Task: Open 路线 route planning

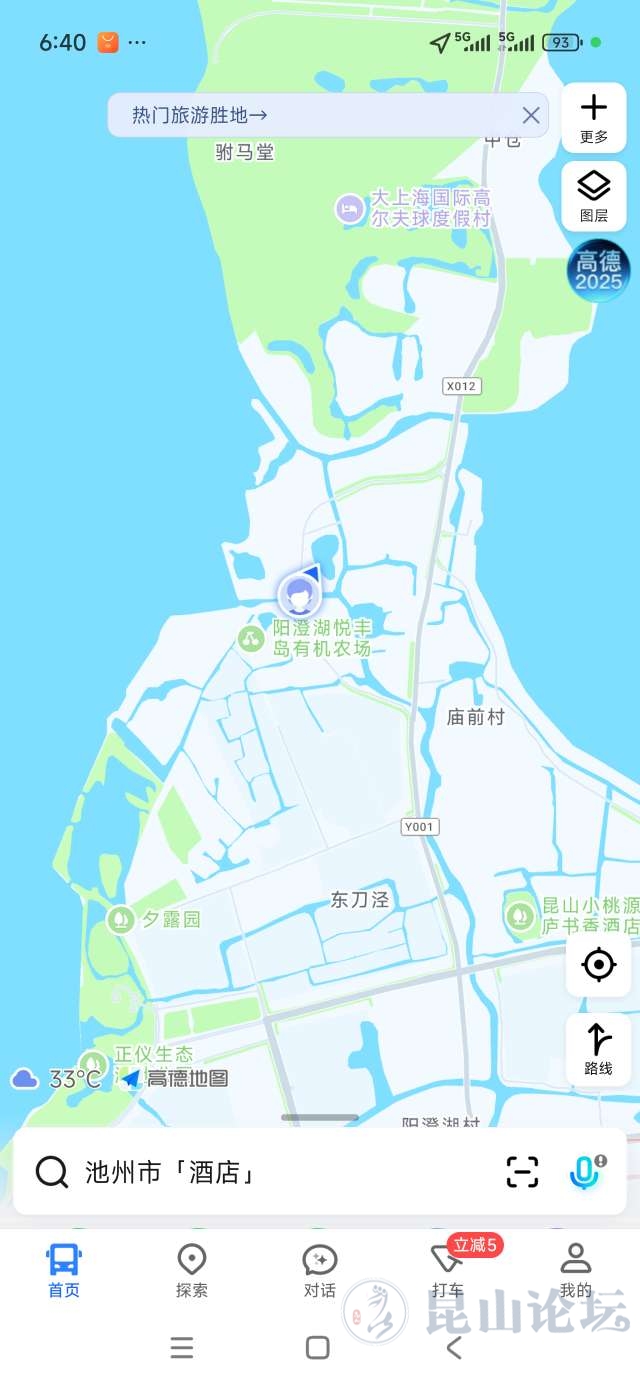Action: pyautogui.click(x=598, y=1049)
